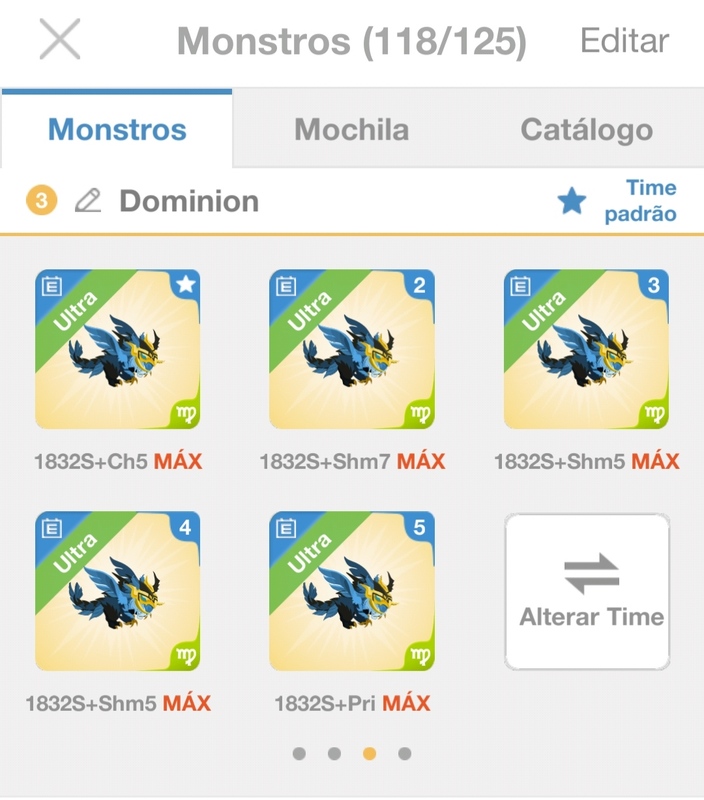Close the Monstros screen

pyautogui.click(x=59, y=41)
